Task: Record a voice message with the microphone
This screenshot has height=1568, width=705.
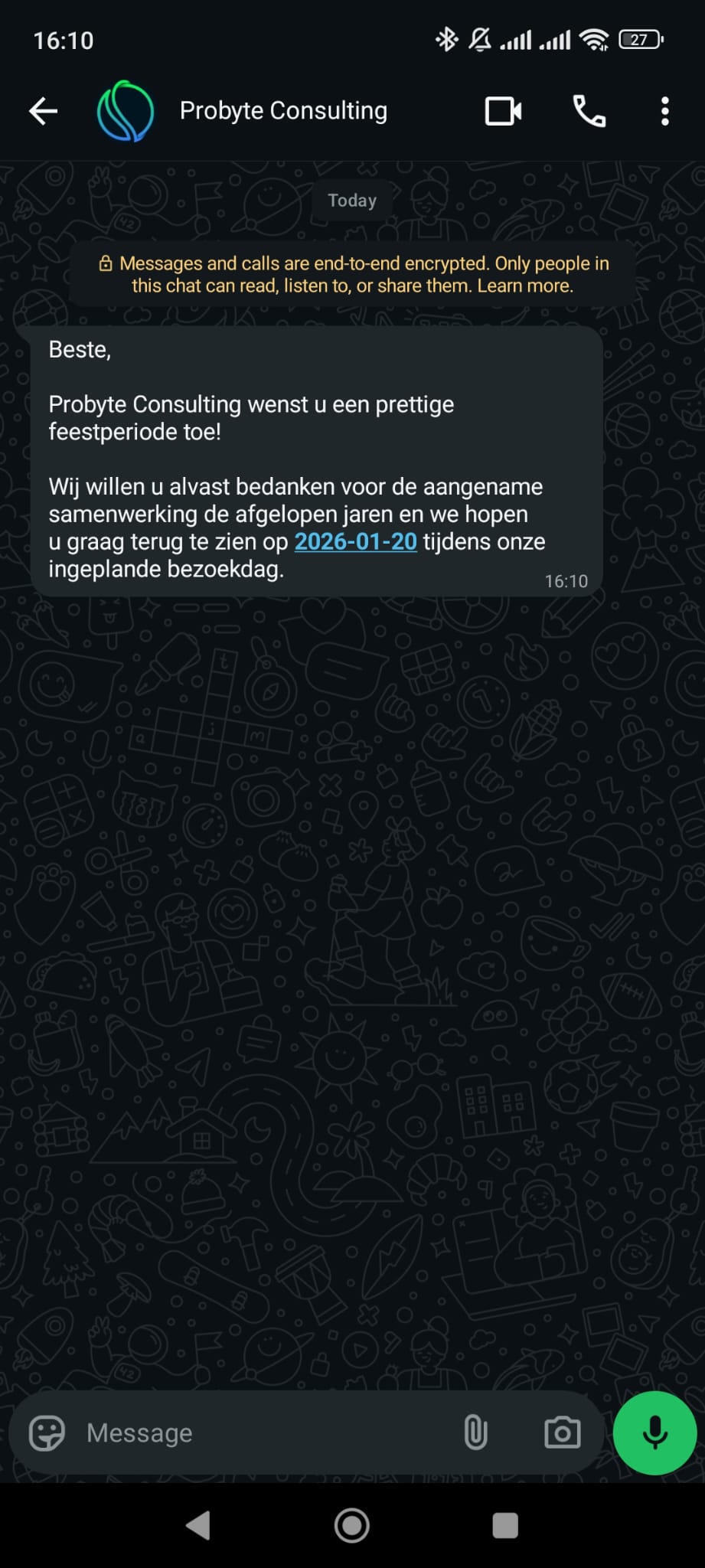Action: (654, 1432)
